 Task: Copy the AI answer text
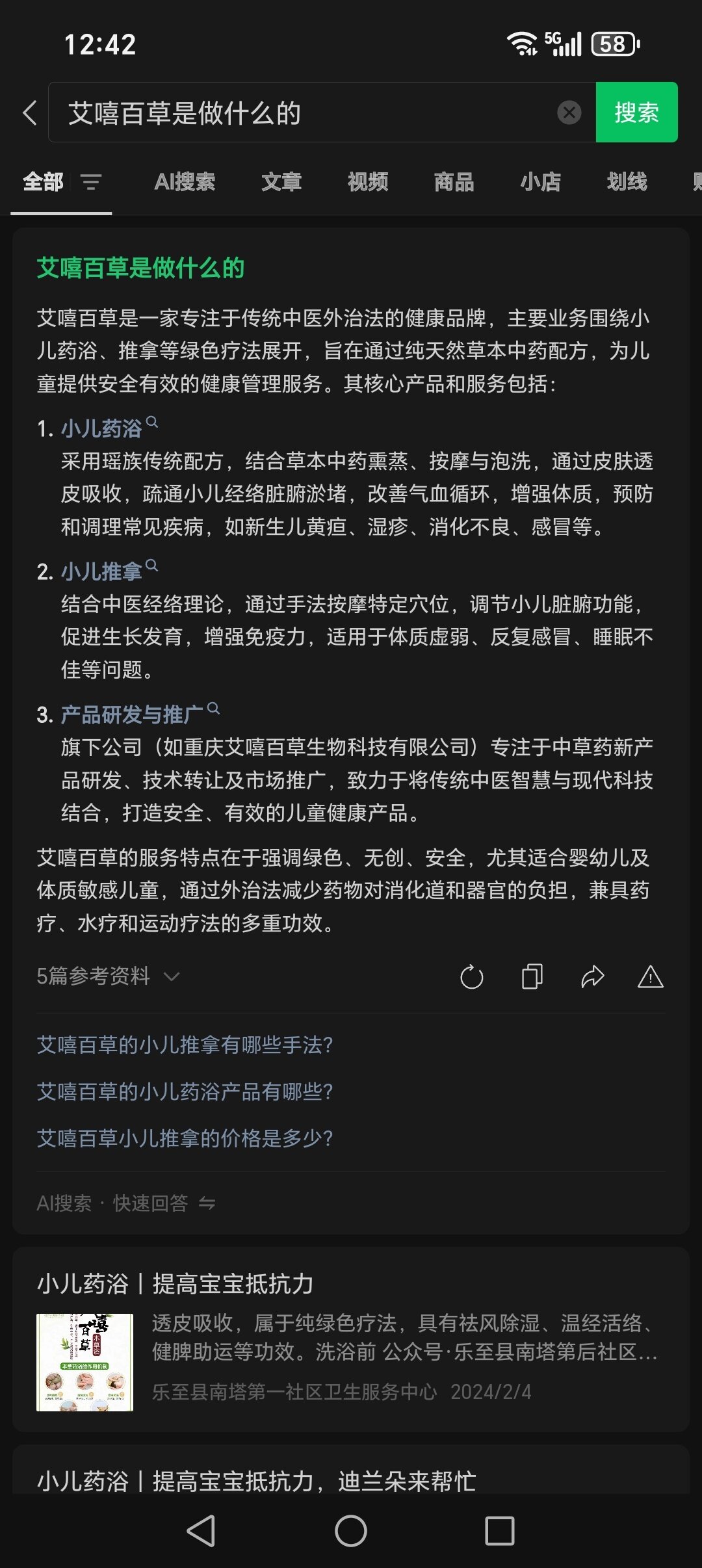[532, 977]
